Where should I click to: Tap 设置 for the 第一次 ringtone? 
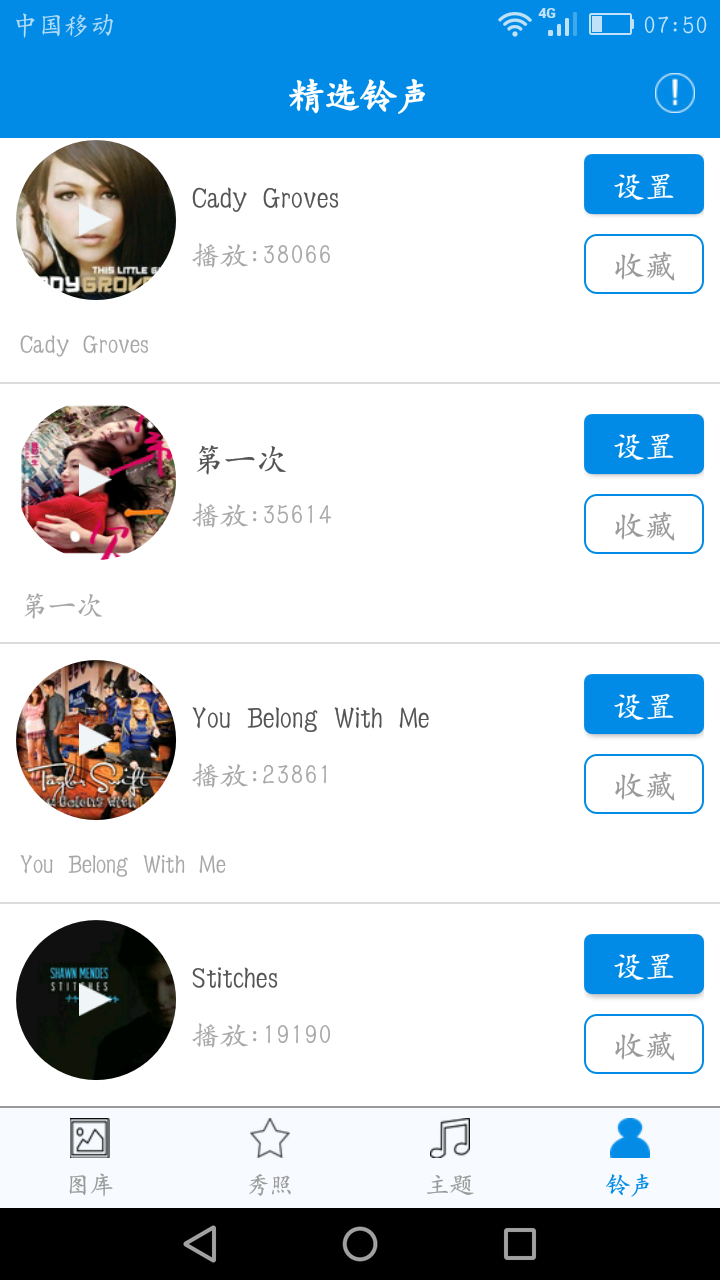click(644, 445)
